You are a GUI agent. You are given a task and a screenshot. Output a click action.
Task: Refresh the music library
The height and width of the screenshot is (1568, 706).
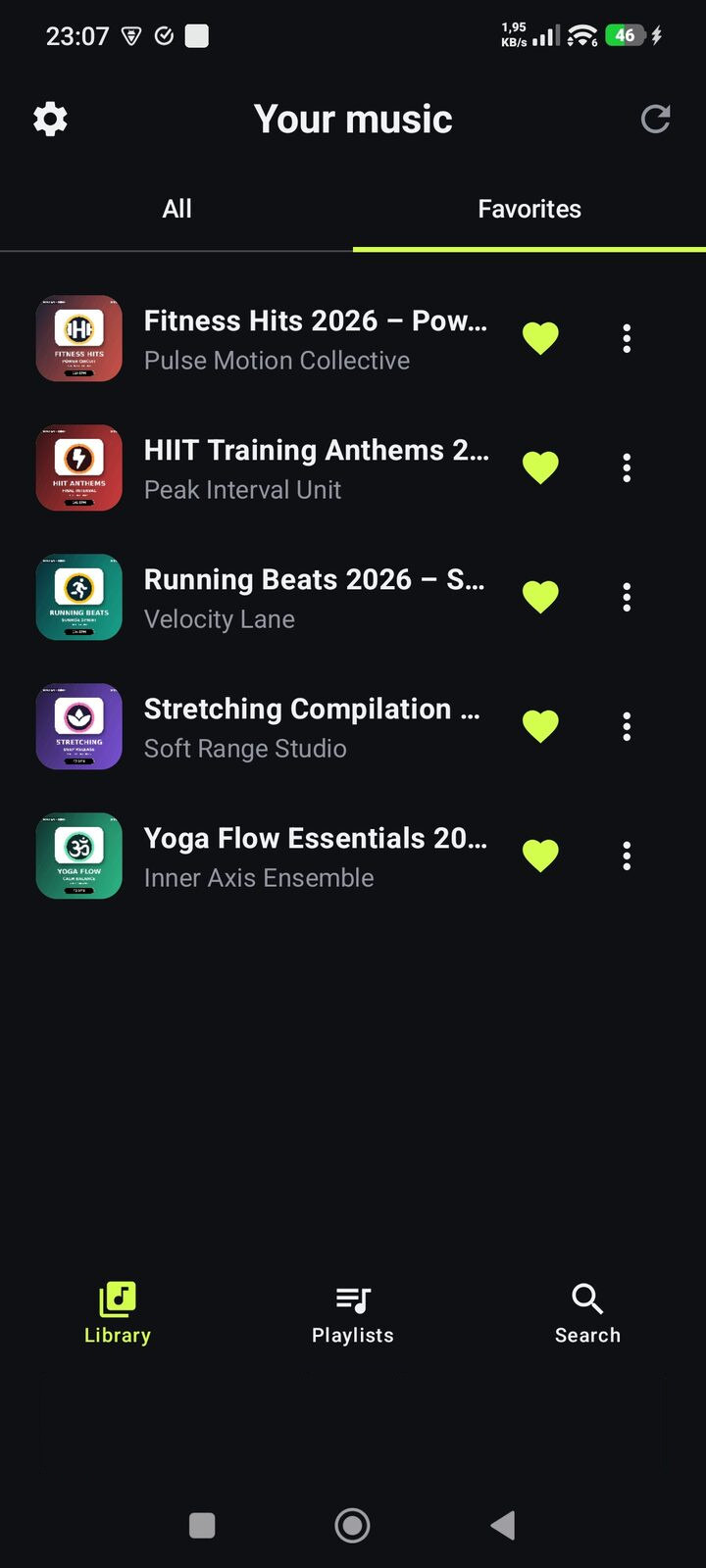coord(655,120)
